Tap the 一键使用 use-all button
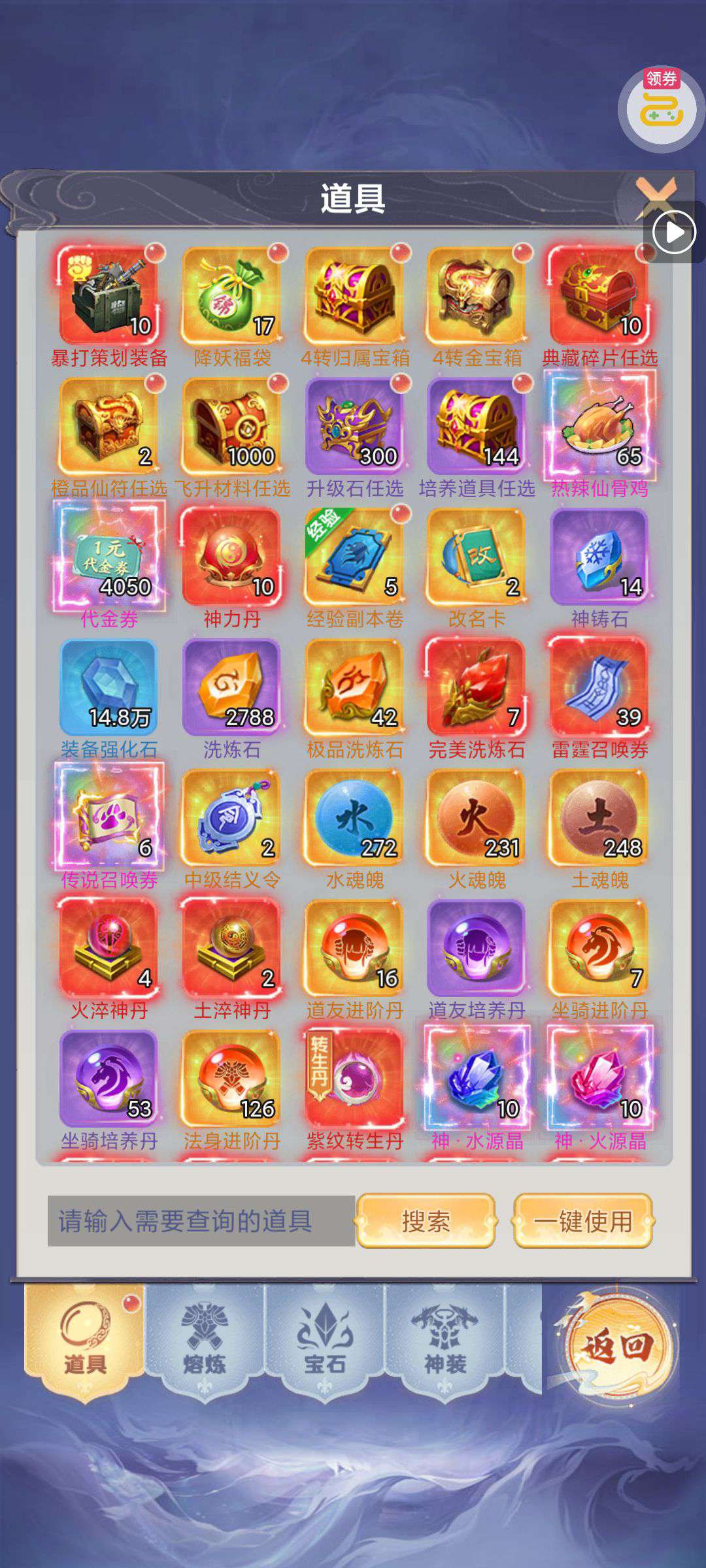This screenshot has height=1568, width=706. [583, 1220]
